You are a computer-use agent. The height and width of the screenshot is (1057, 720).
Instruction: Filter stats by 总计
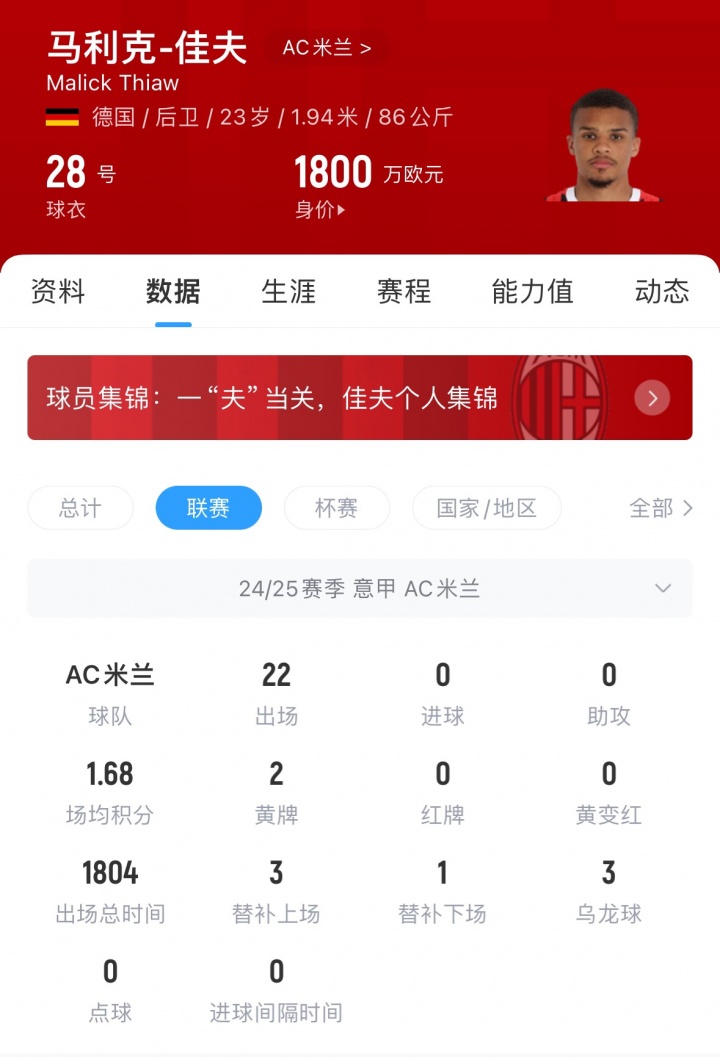pyautogui.click(x=80, y=508)
